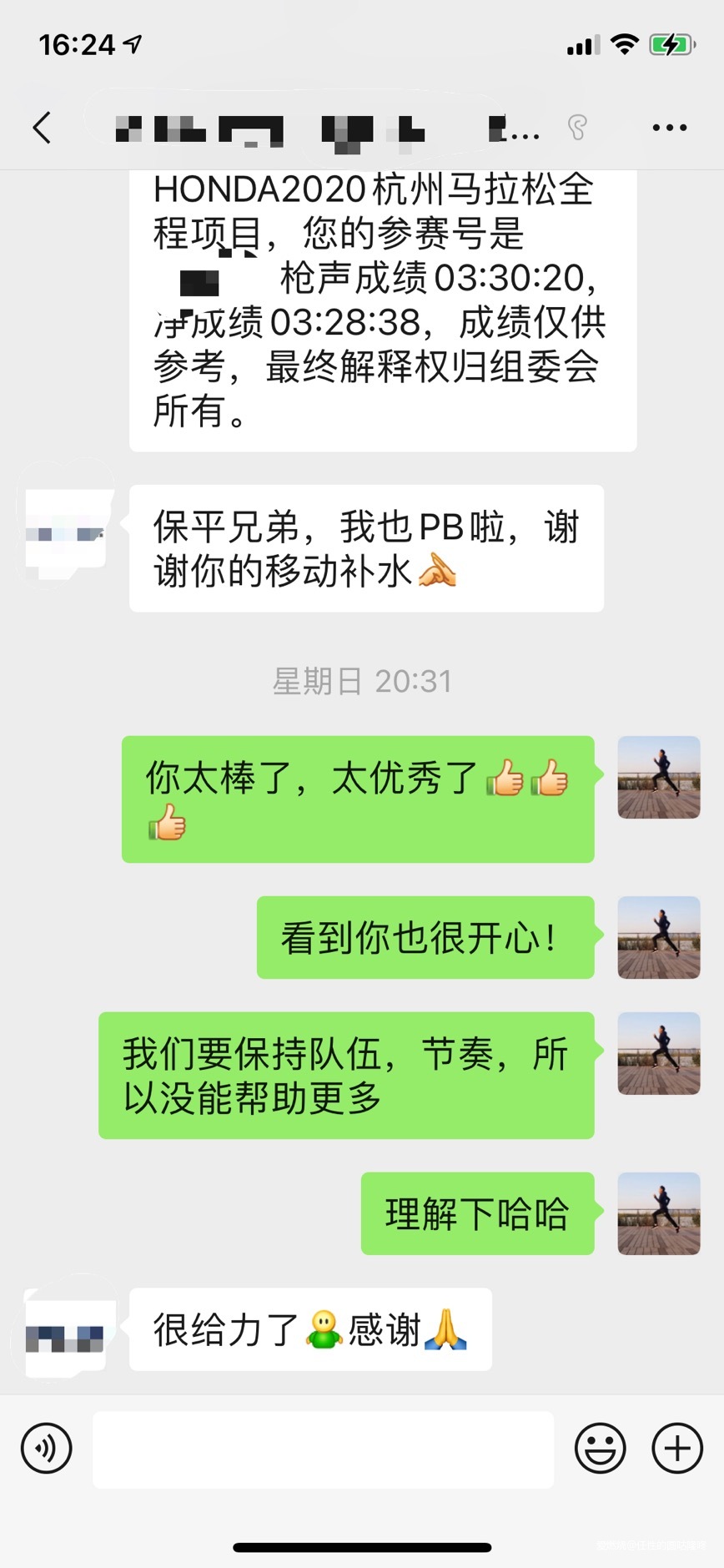Tap the '星期日 20:31' timestamp

click(x=362, y=681)
